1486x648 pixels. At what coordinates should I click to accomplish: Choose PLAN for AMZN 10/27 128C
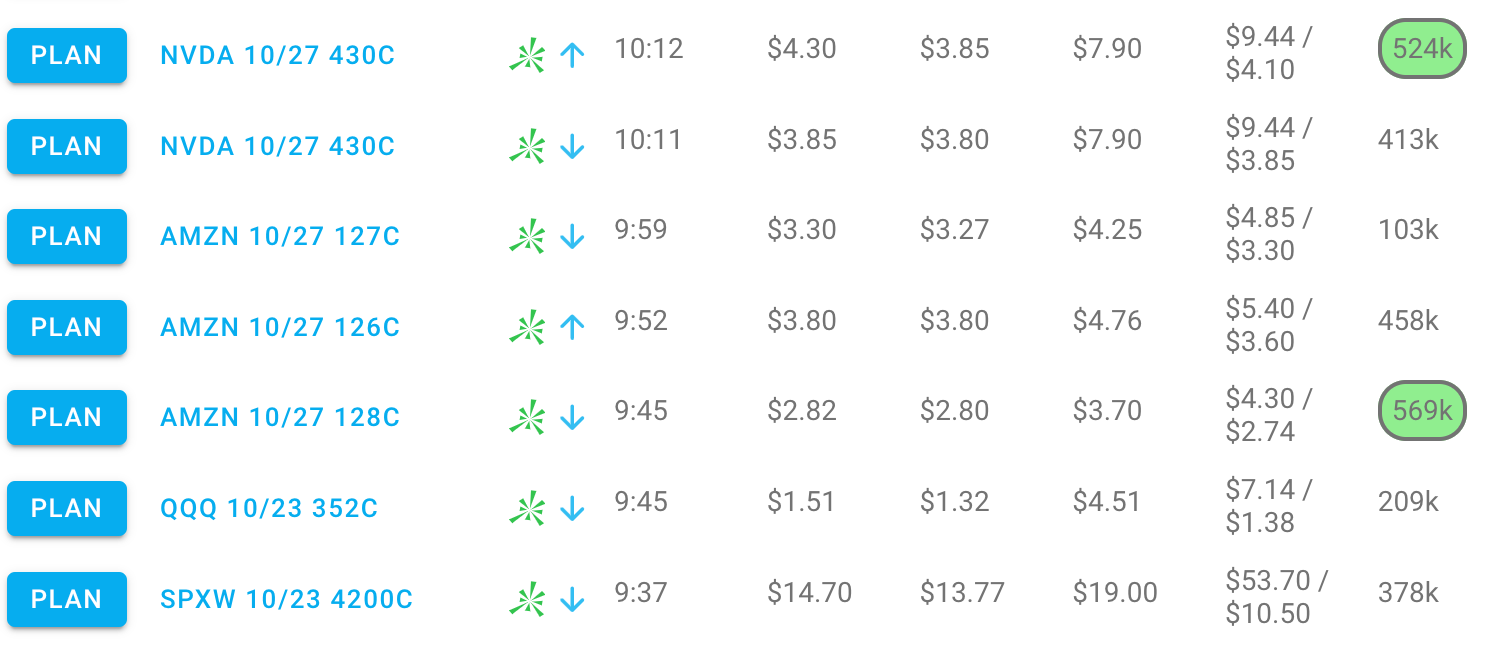click(x=67, y=417)
